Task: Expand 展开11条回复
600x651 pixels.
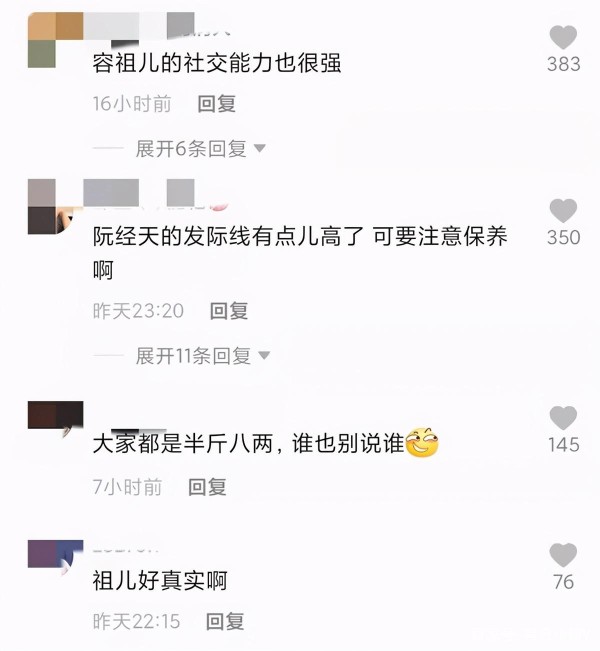Action: pyautogui.click(x=203, y=355)
